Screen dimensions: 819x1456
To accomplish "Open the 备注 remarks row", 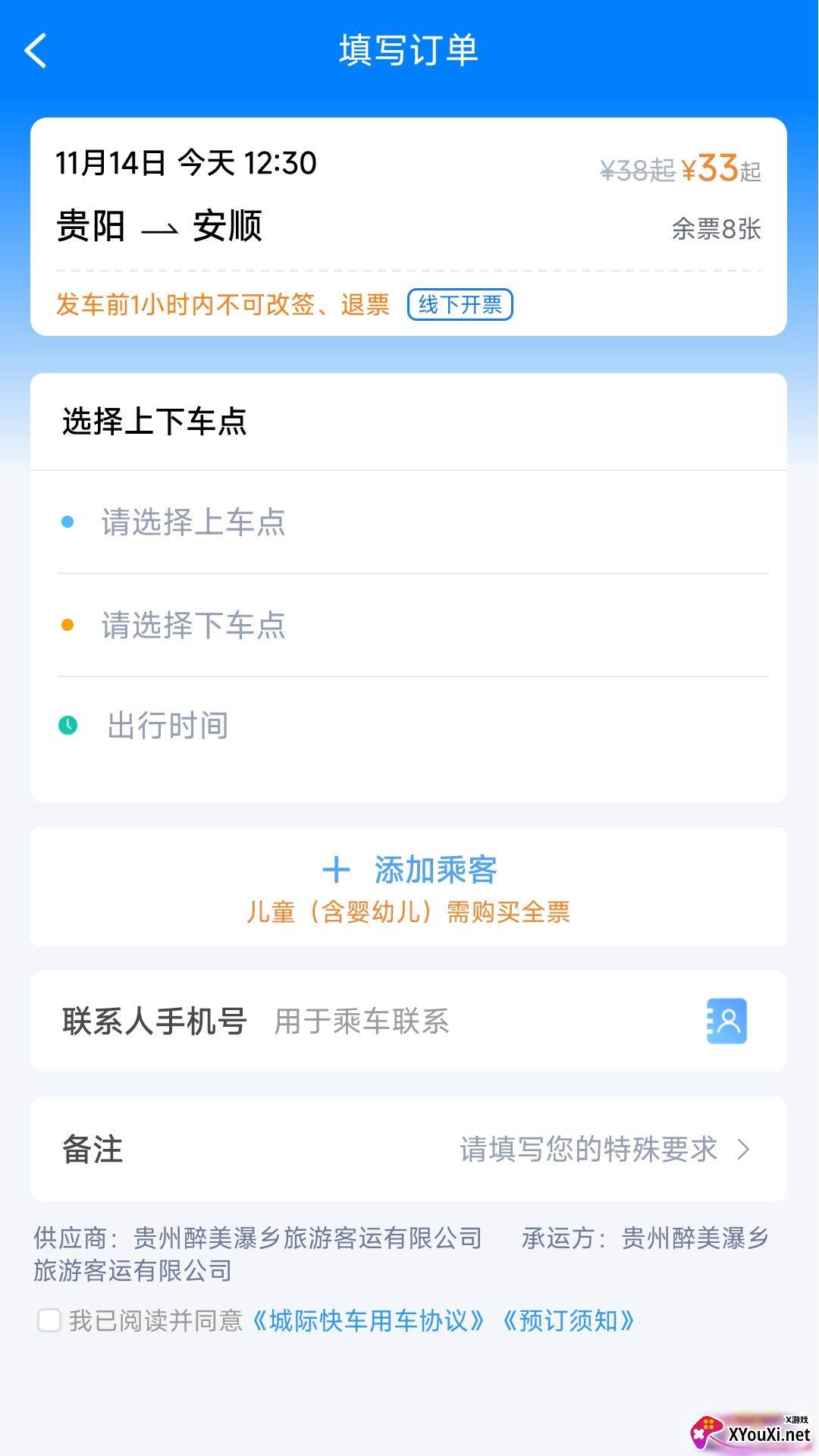I will (x=409, y=1149).
